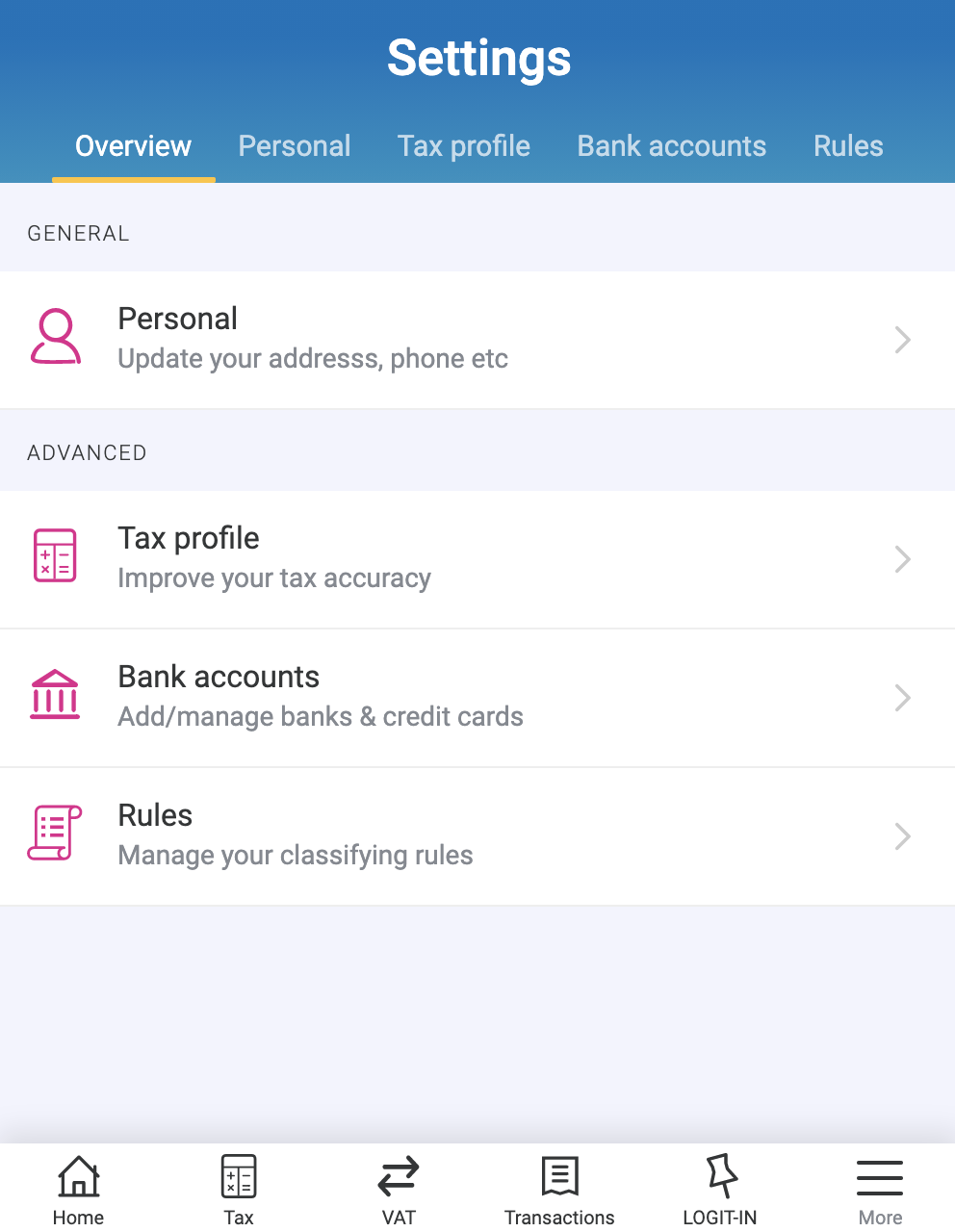Viewport: 955px width, 1232px height.
Task: Go to the Bank accounts top tab
Action: click(x=672, y=146)
